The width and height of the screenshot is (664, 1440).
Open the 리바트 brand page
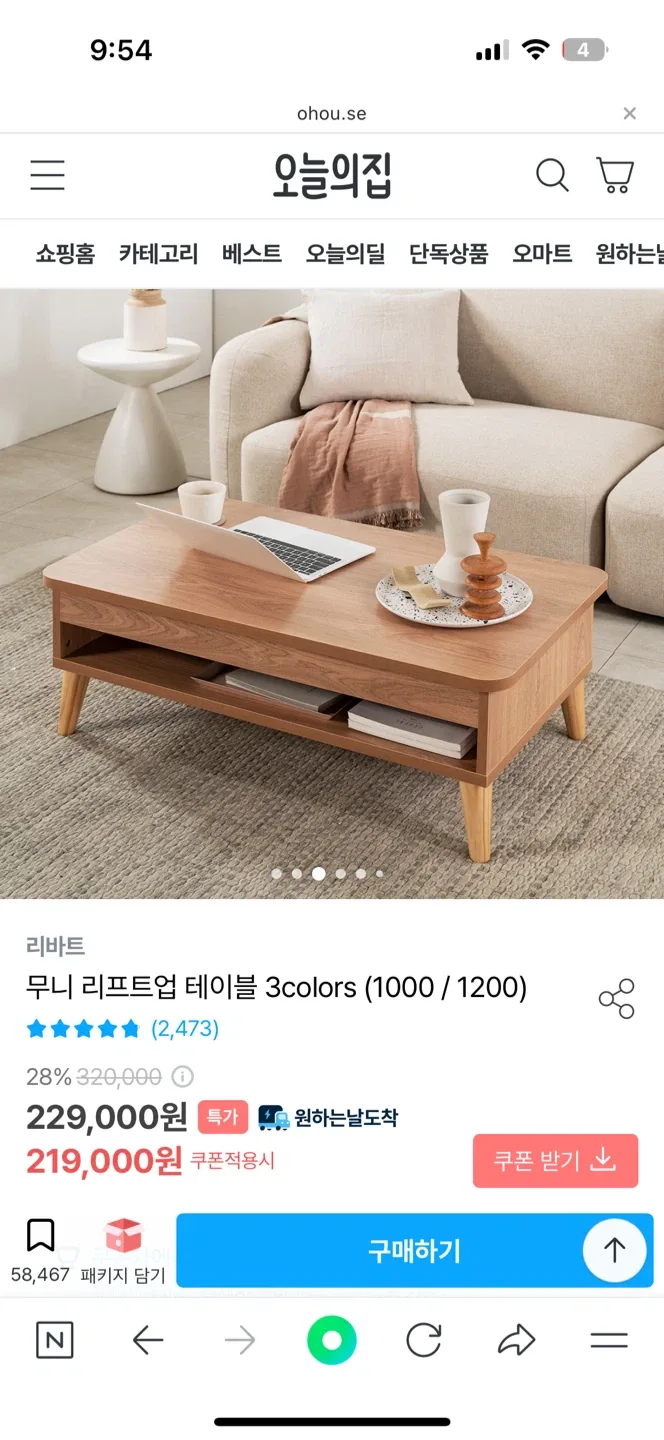(55, 946)
